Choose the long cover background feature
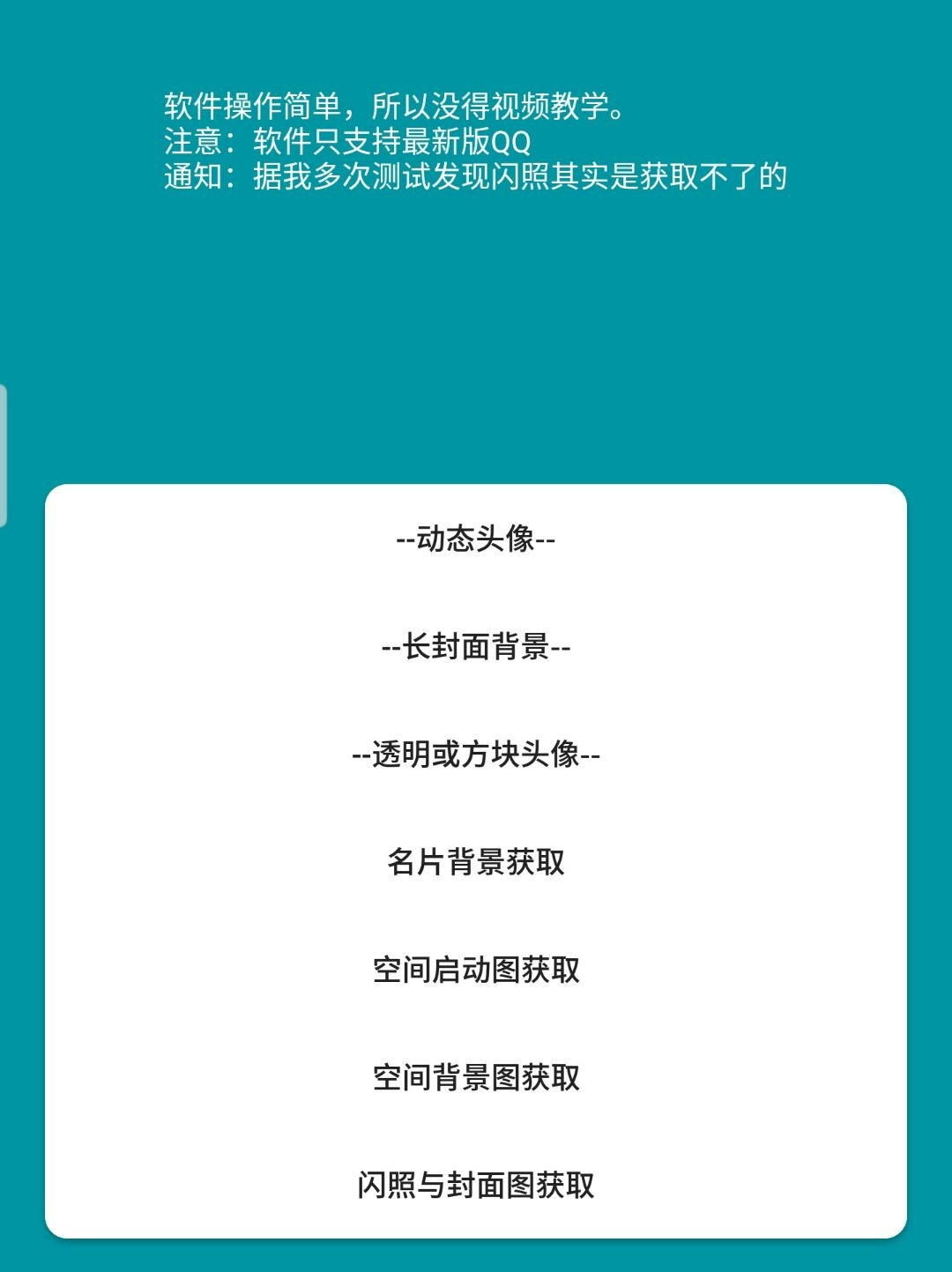The width and height of the screenshot is (952, 1272). (x=476, y=649)
